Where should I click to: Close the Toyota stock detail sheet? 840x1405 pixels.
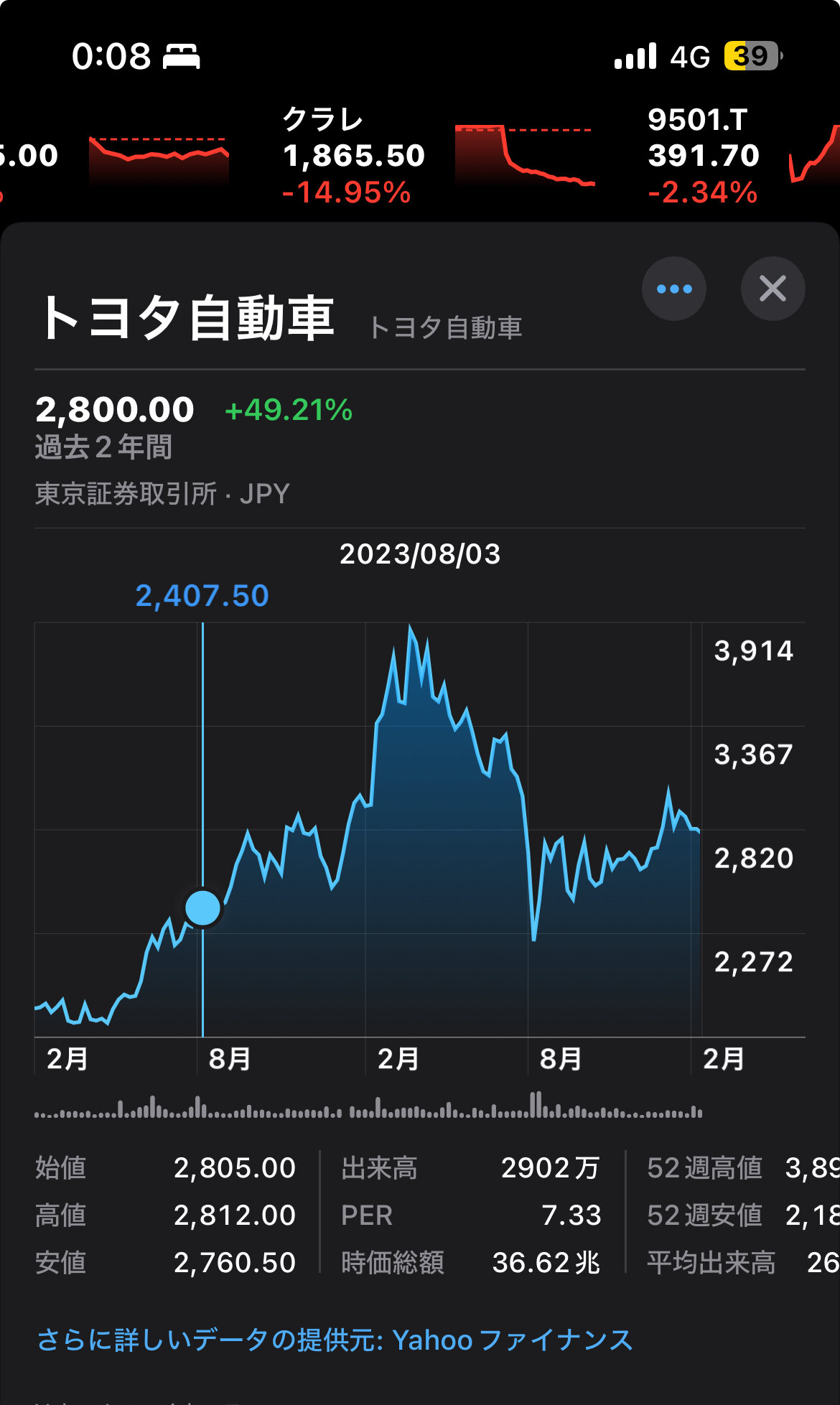click(773, 289)
